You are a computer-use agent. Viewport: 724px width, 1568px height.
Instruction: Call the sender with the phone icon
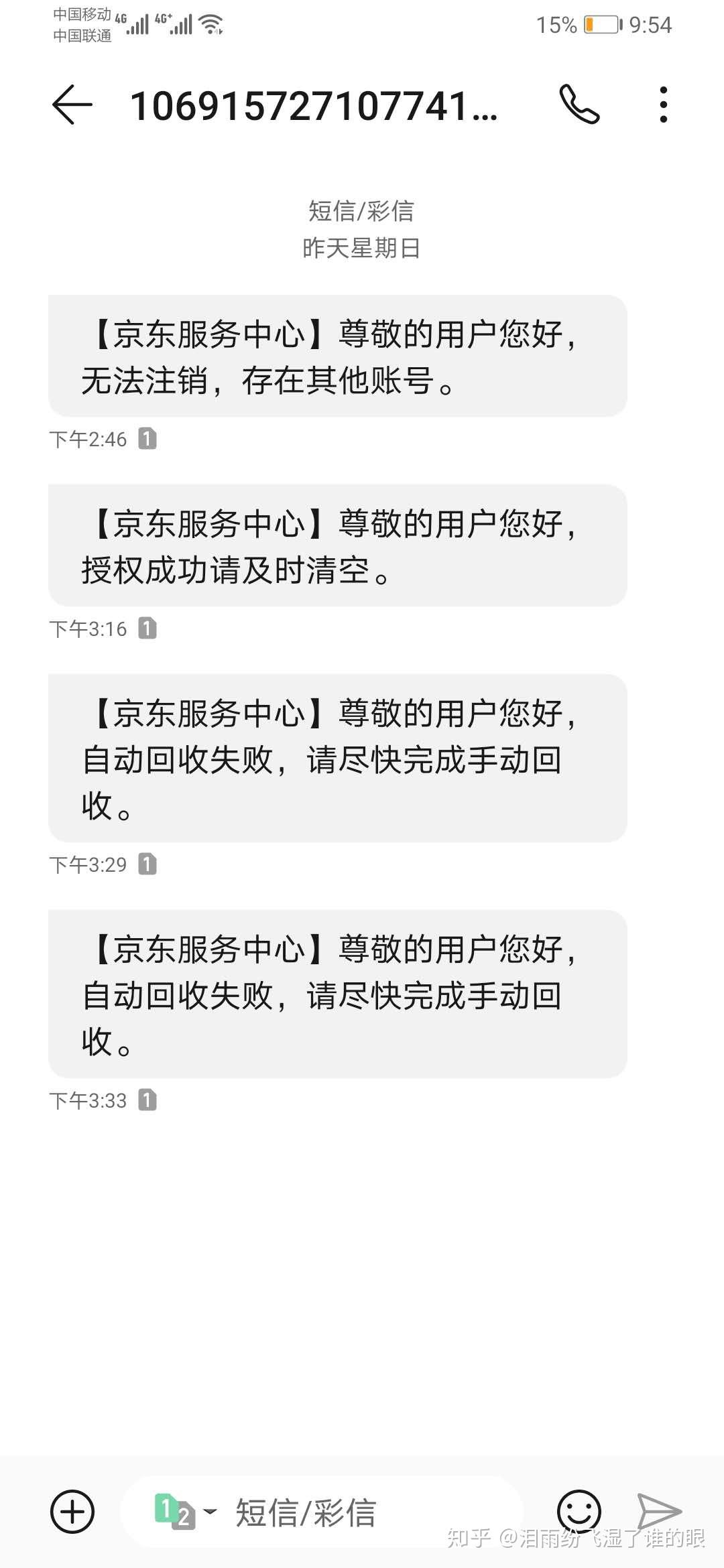(579, 105)
